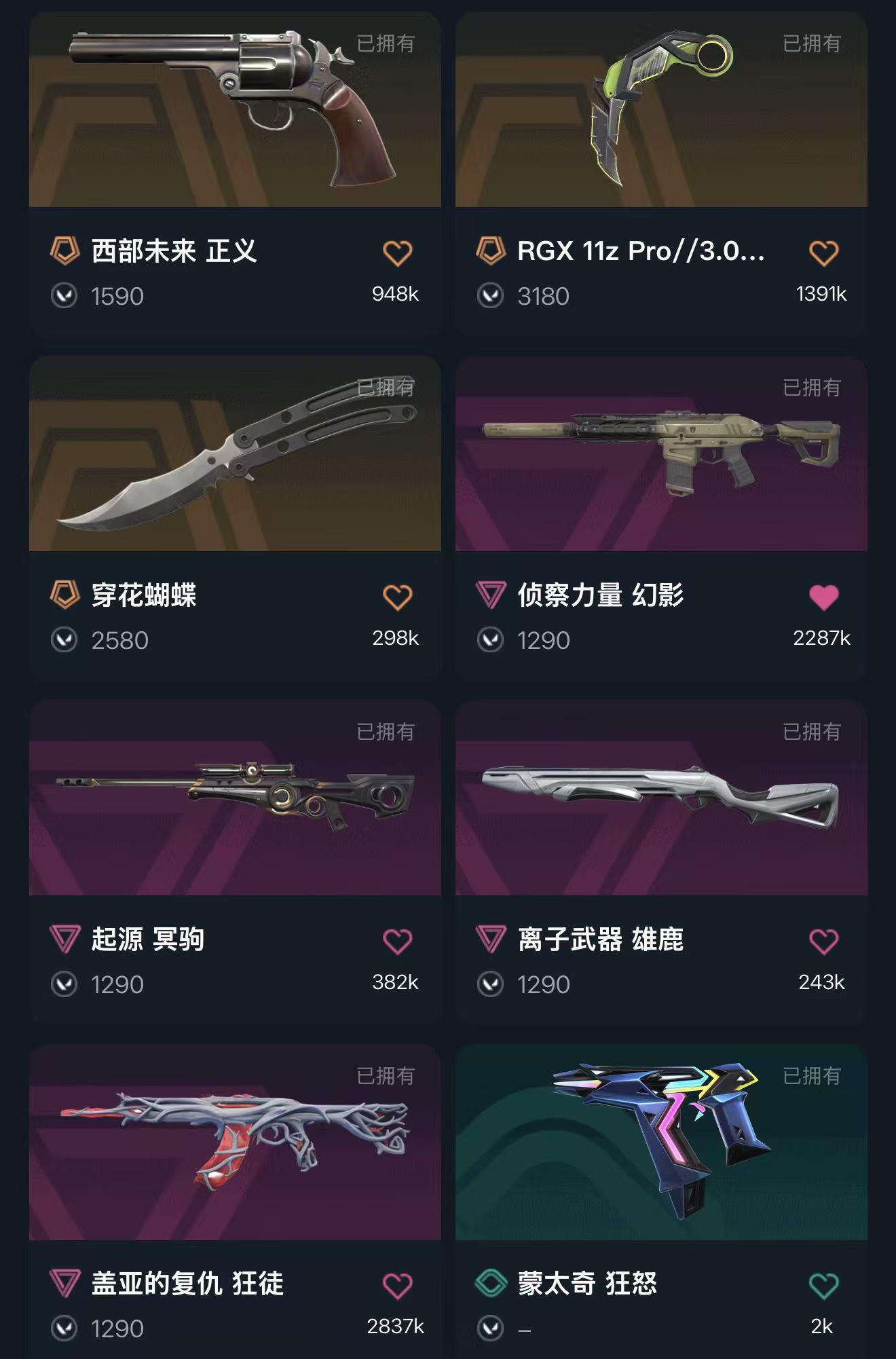Like the 西部未来 正义 skin
This screenshot has height=1359, width=896.
point(397,253)
